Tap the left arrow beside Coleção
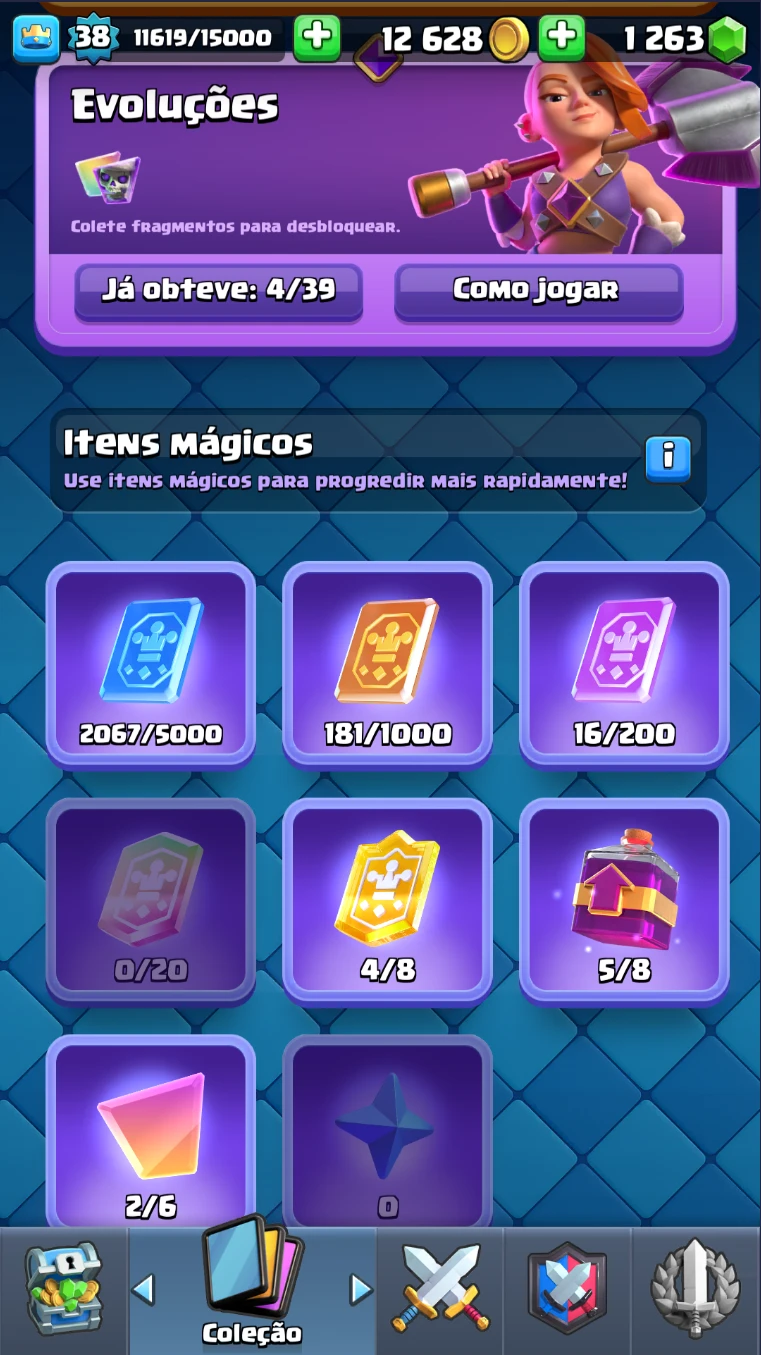Screen dimensions: 761x1355 pyautogui.click(x=143, y=1290)
